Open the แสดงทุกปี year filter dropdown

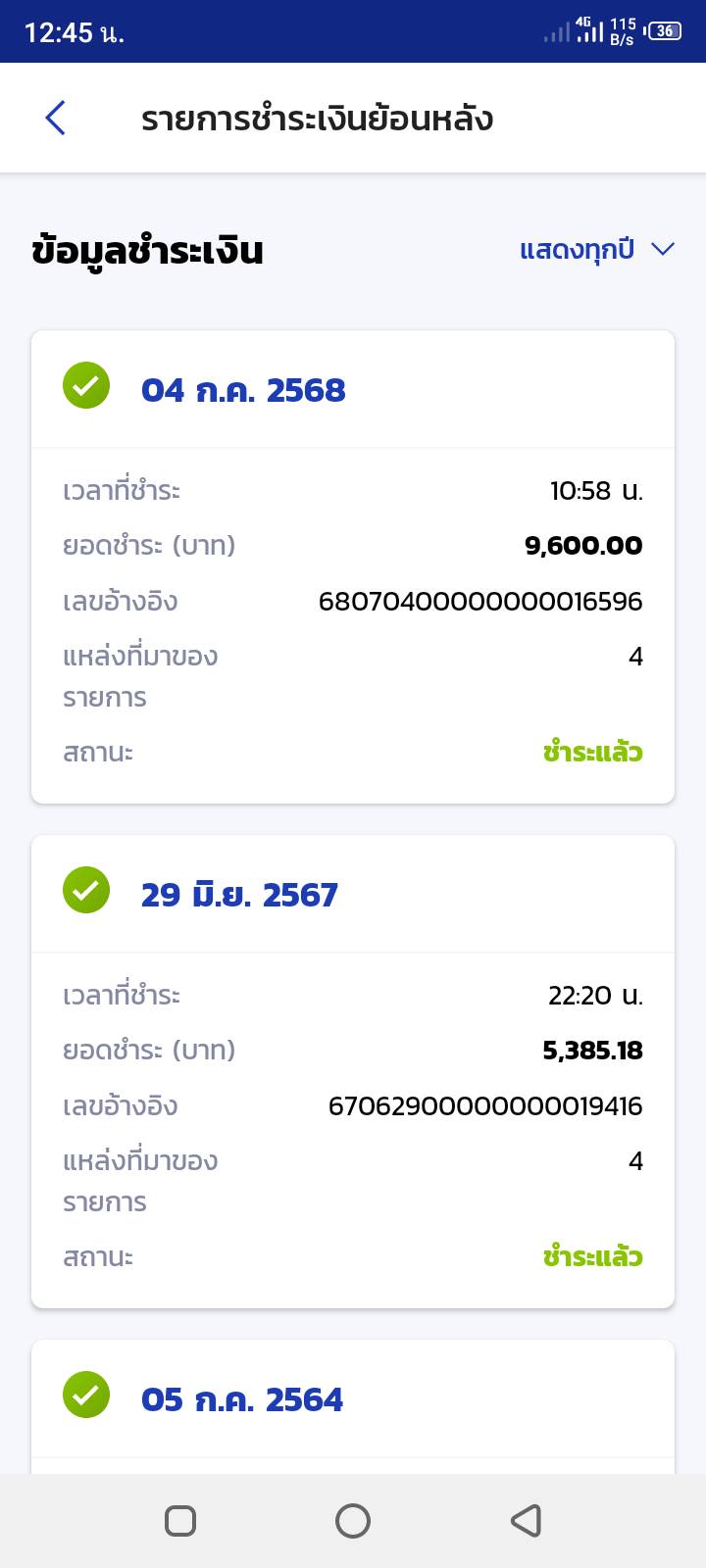[596, 250]
